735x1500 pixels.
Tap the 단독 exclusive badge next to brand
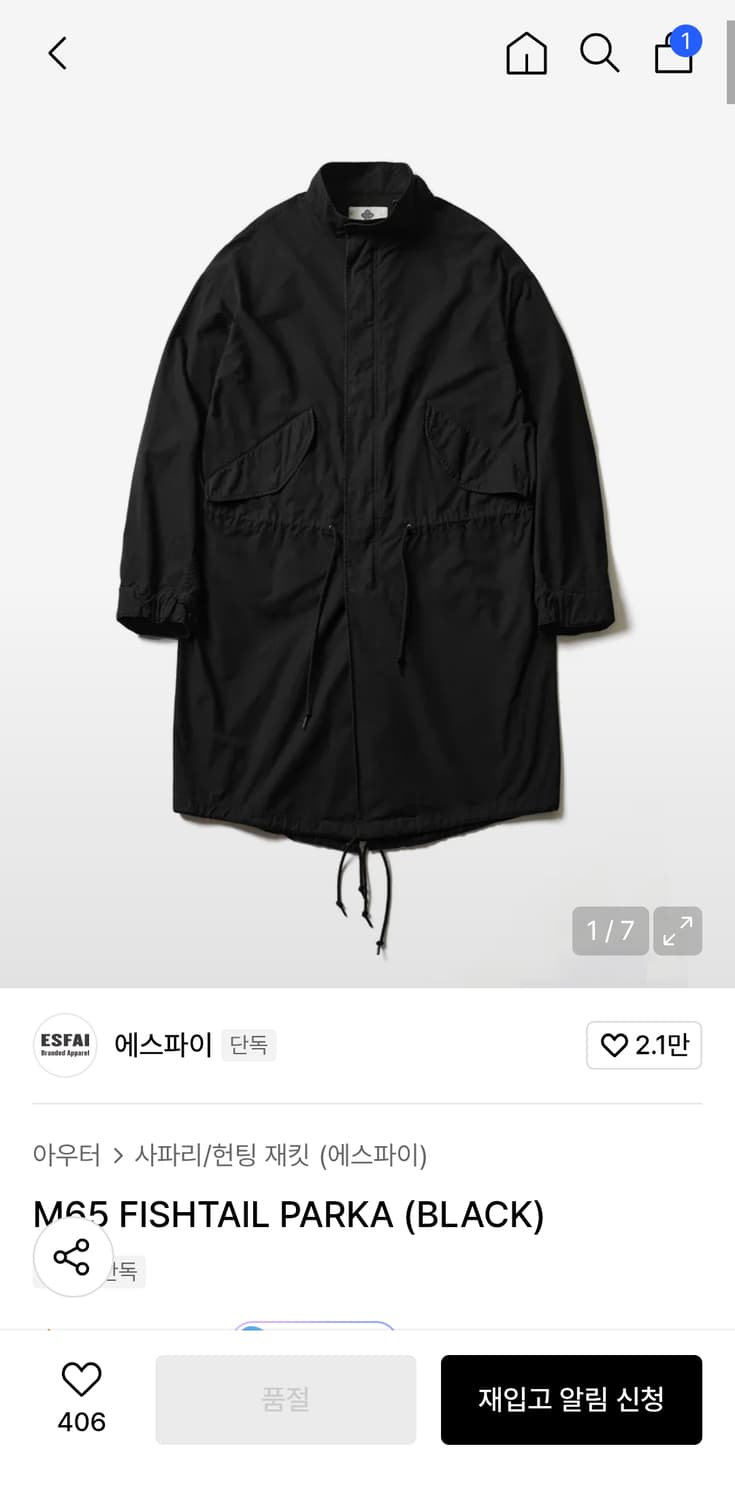(248, 1045)
